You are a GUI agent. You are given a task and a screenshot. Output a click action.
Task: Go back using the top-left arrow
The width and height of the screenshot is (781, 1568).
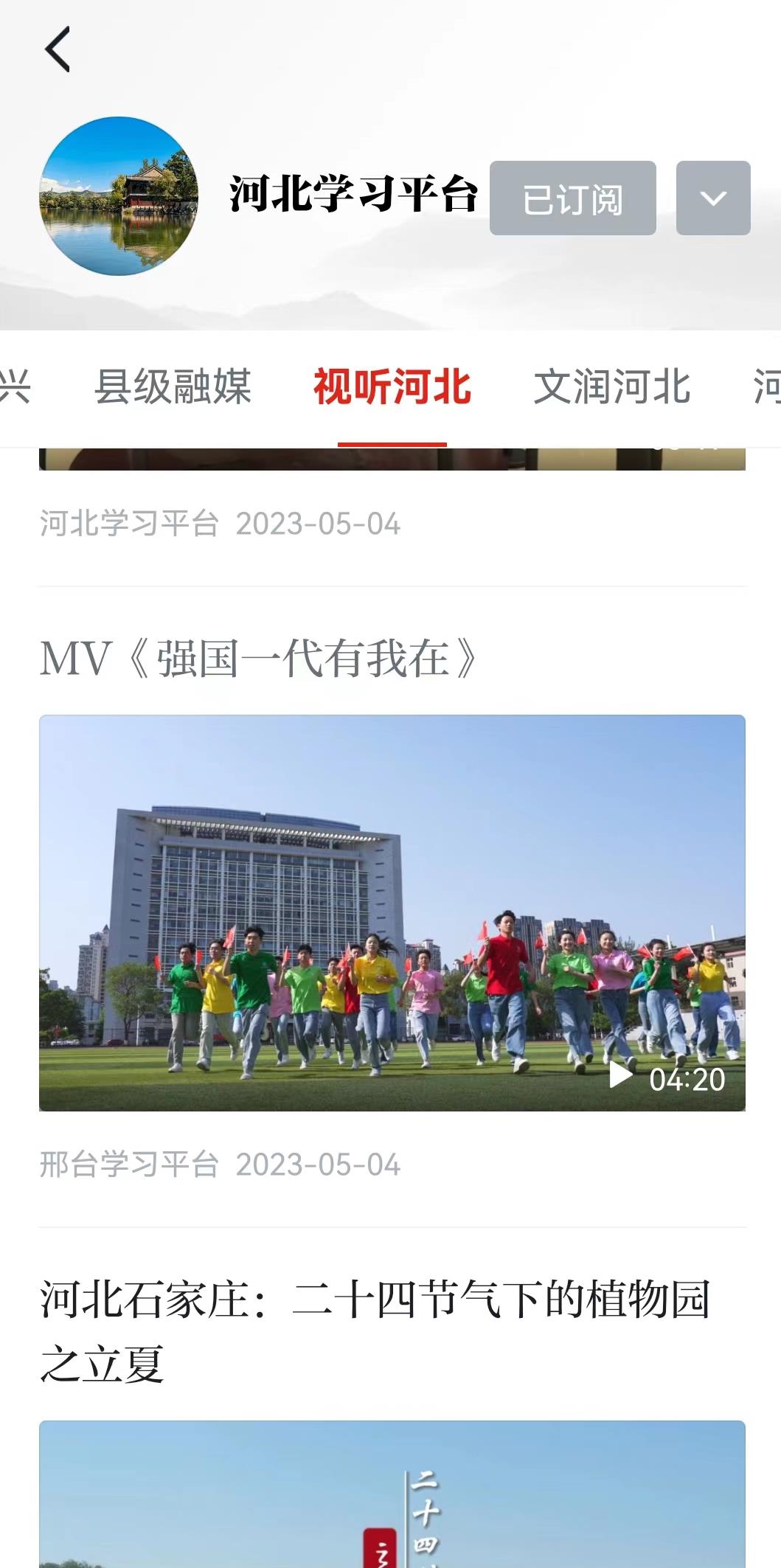[x=58, y=49]
